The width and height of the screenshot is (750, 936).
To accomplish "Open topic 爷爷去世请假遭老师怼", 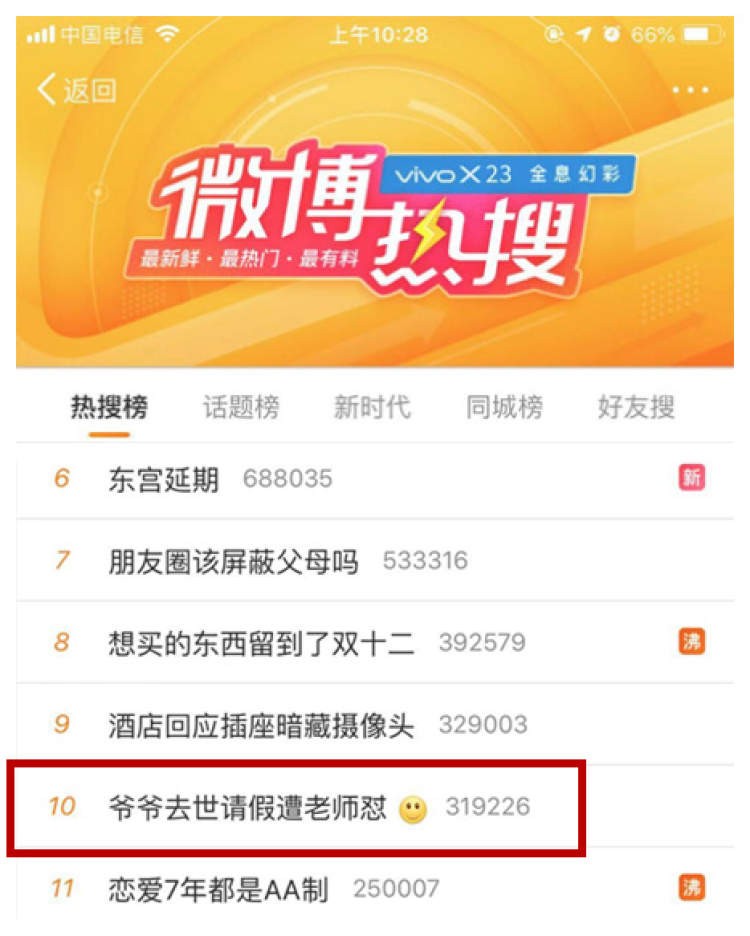I will click(247, 806).
